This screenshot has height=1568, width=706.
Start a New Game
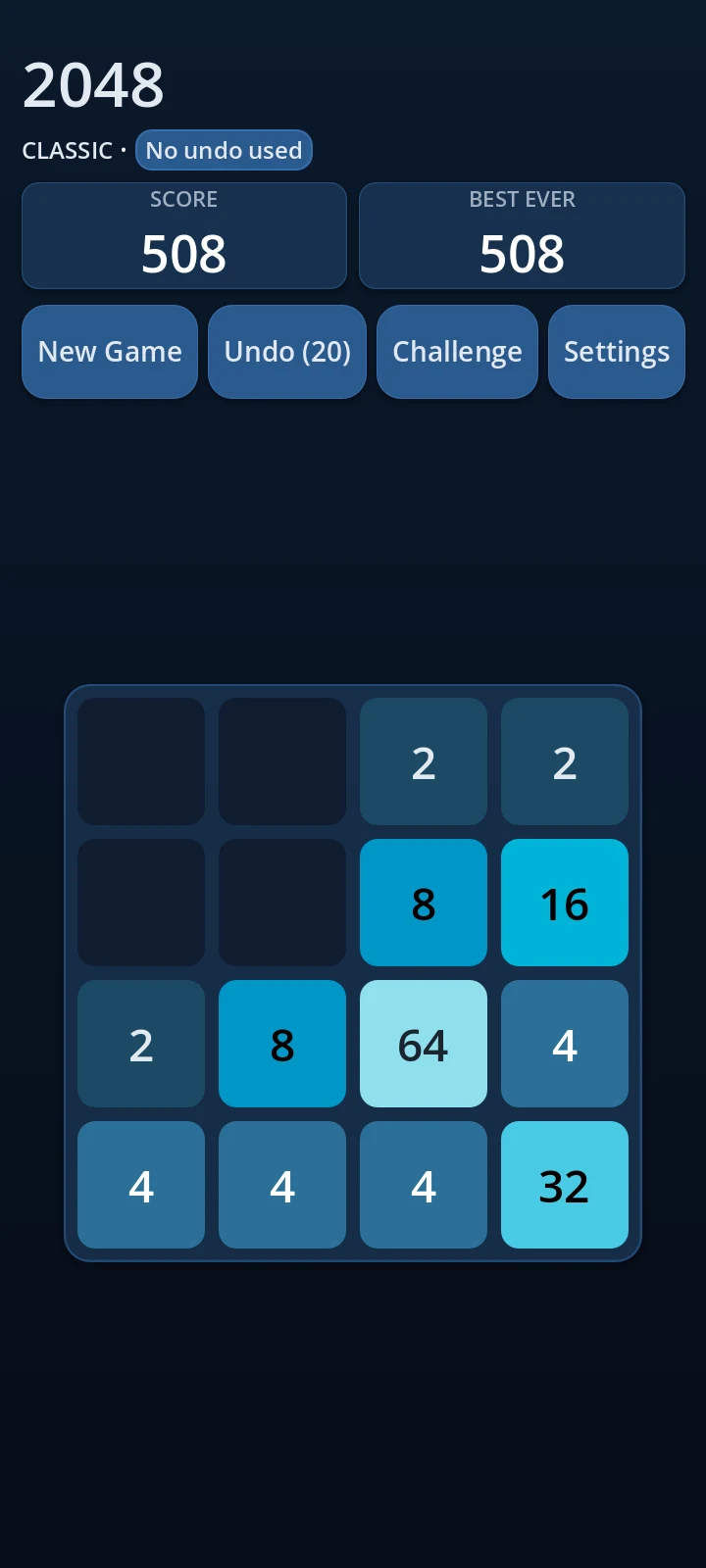pyautogui.click(x=110, y=352)
